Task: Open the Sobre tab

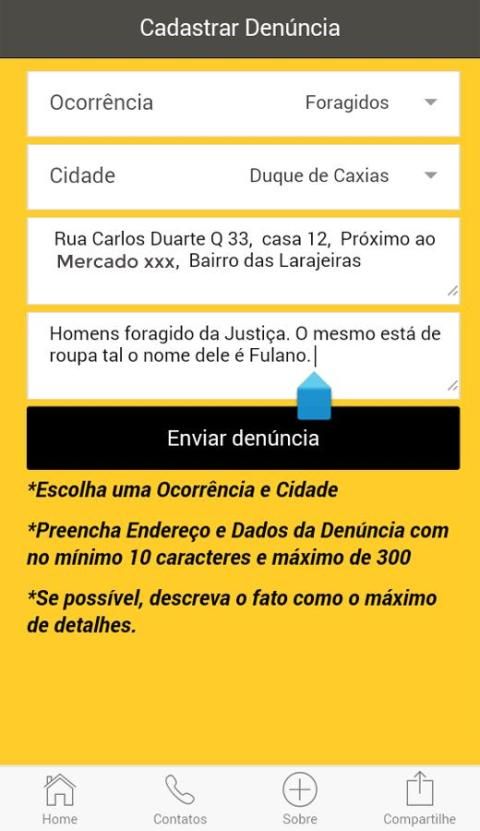Action: click(x=300, y=799)
